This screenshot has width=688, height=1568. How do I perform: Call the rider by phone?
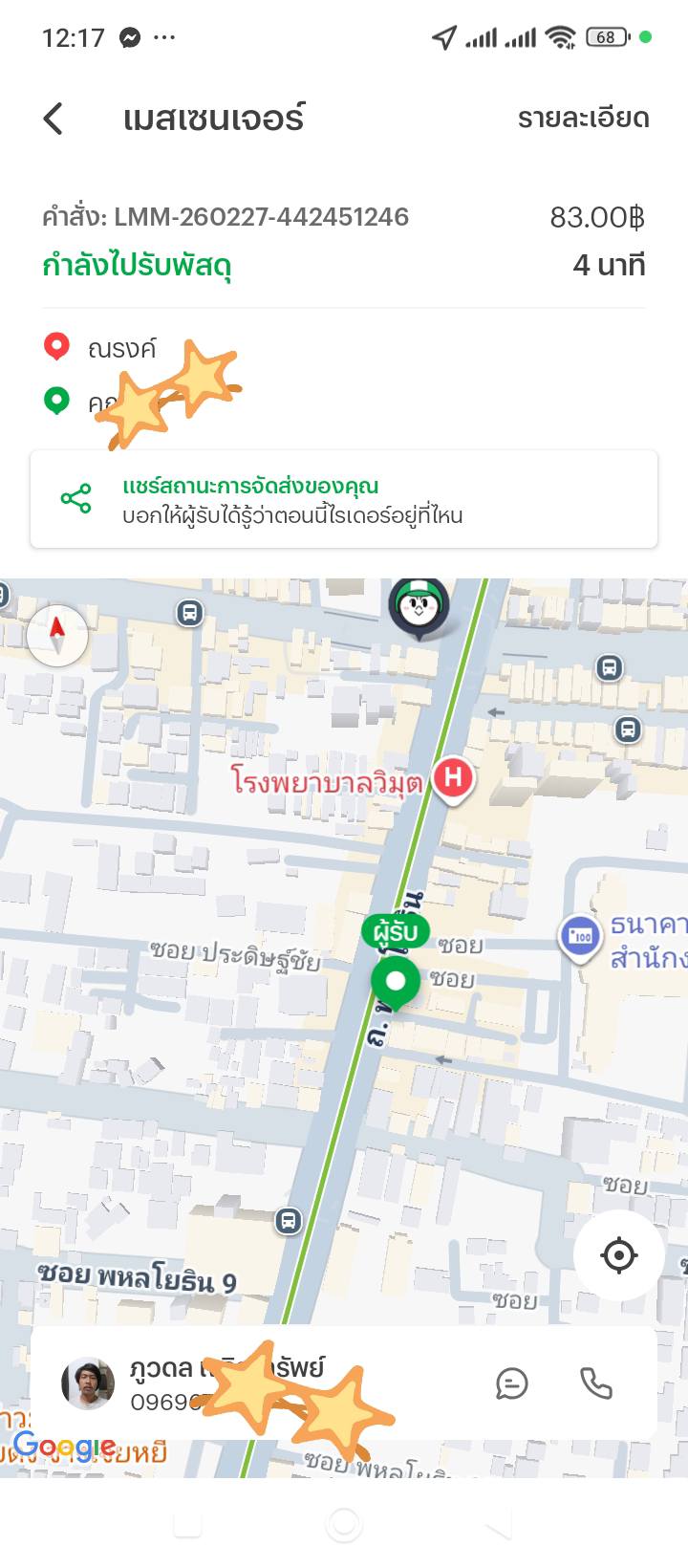tap(596, 1383)
